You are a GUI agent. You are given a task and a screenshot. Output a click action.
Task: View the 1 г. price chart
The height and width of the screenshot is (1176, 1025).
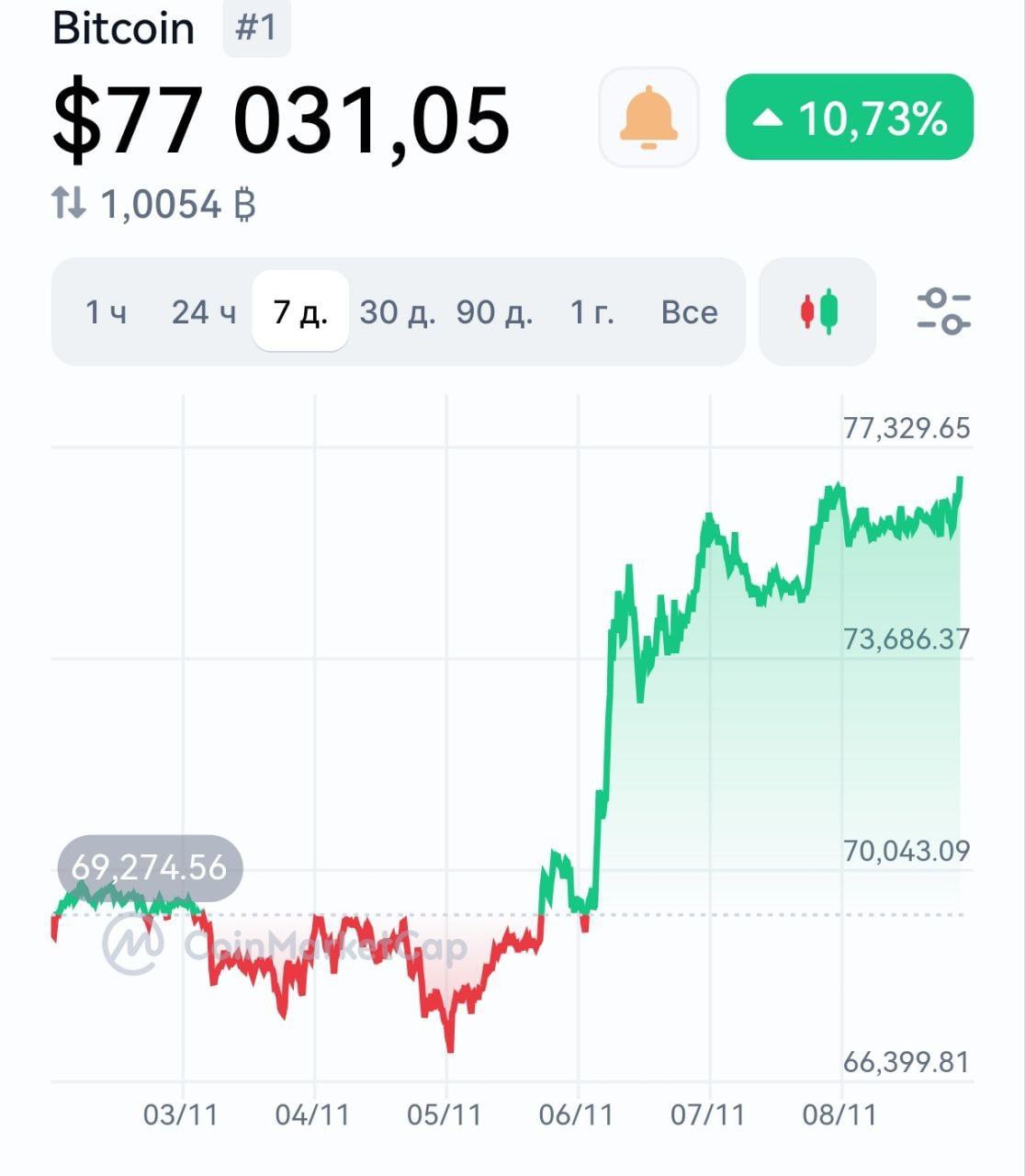(x=592, y=312)
